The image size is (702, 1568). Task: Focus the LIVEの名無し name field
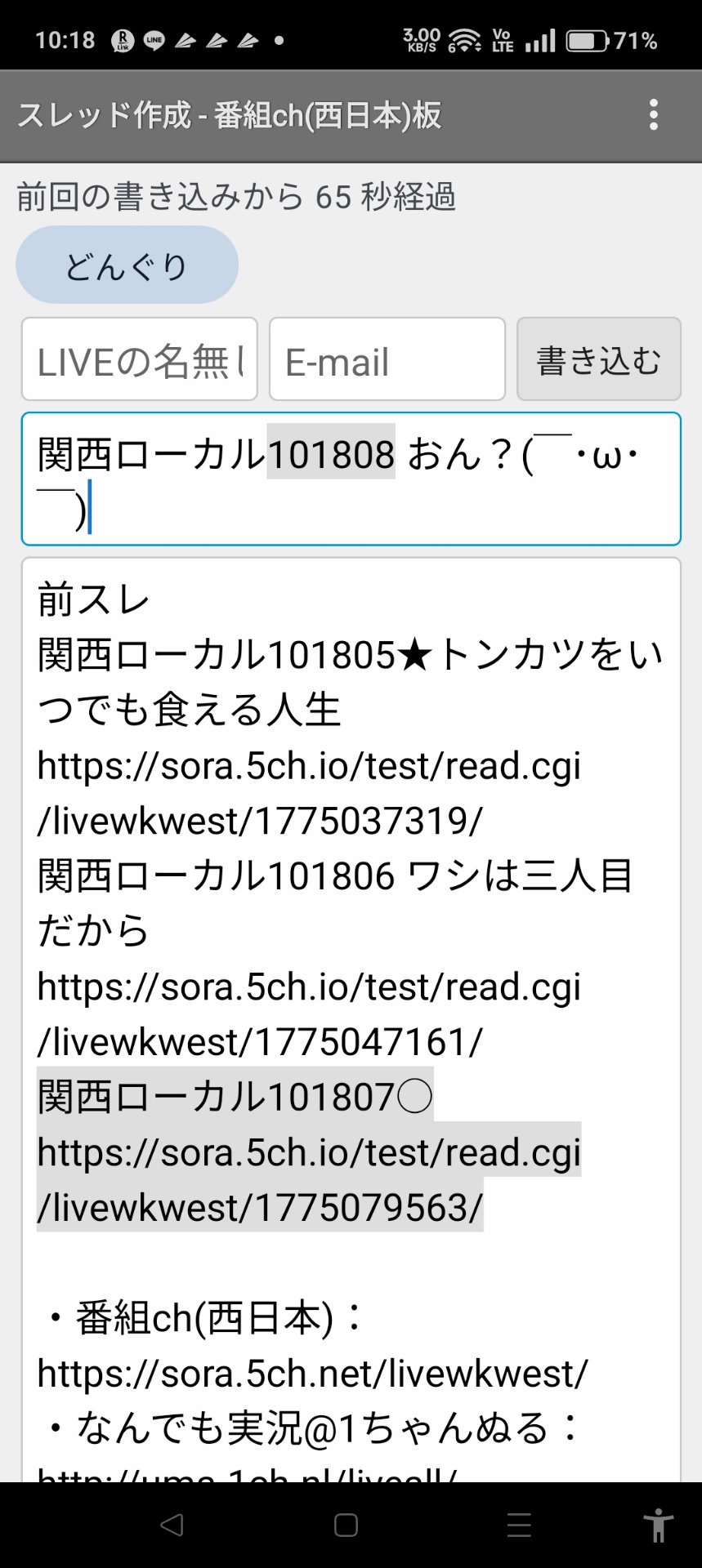140,359
